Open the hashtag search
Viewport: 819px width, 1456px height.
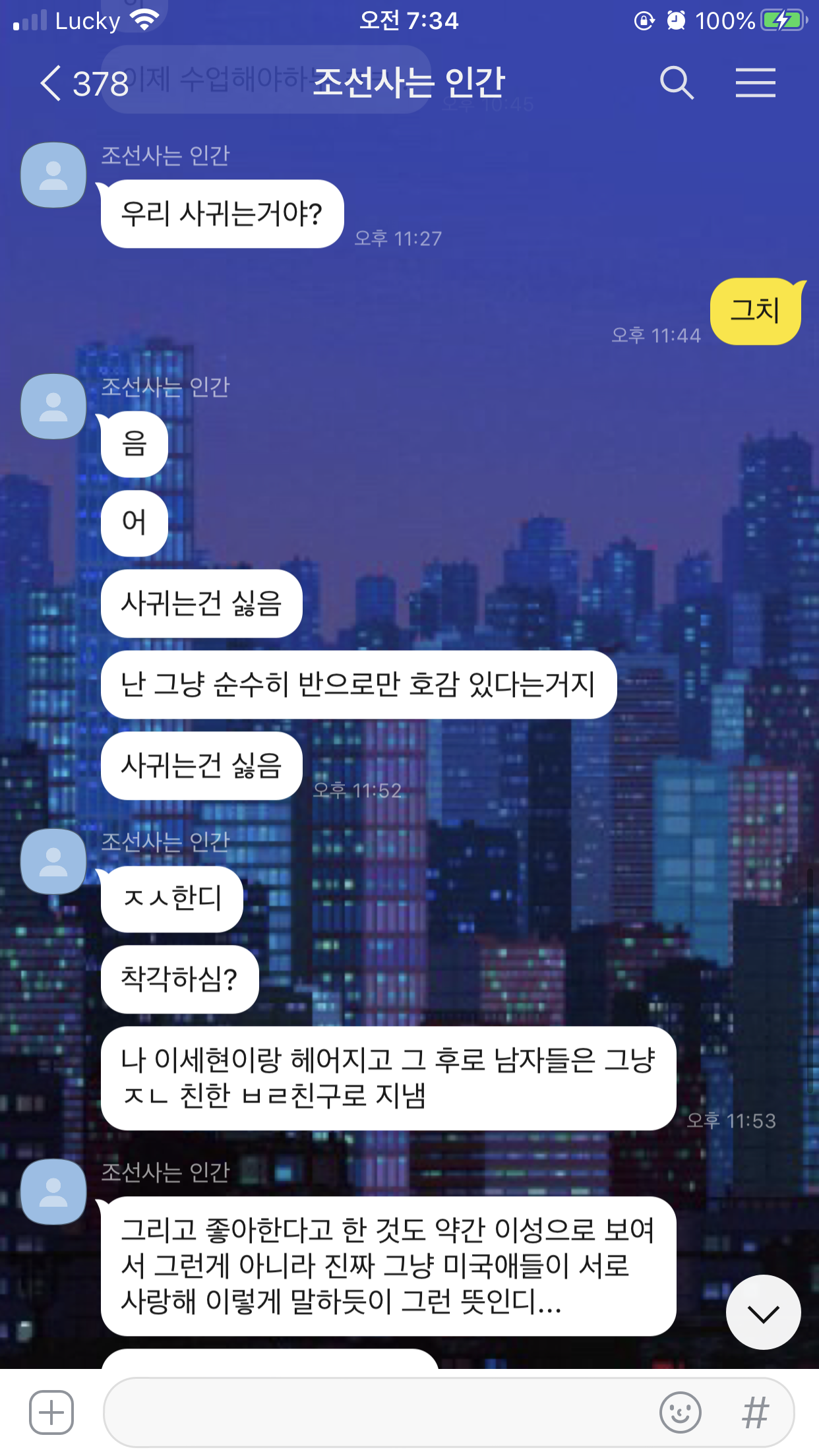click(x=756, y=1412)
